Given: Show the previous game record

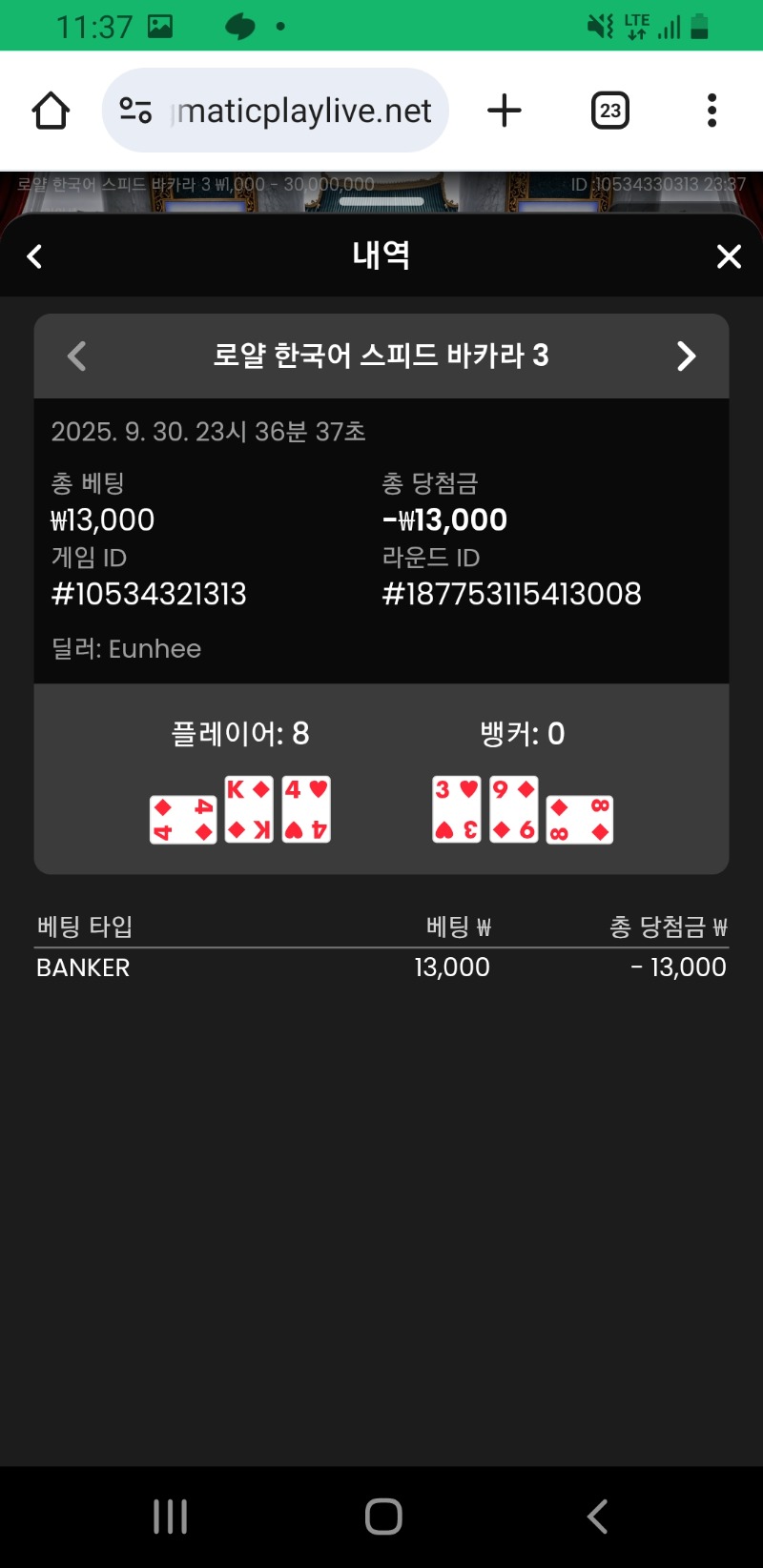Looking at the screenshot, I should pyautogui.click(x=77, y=356).
